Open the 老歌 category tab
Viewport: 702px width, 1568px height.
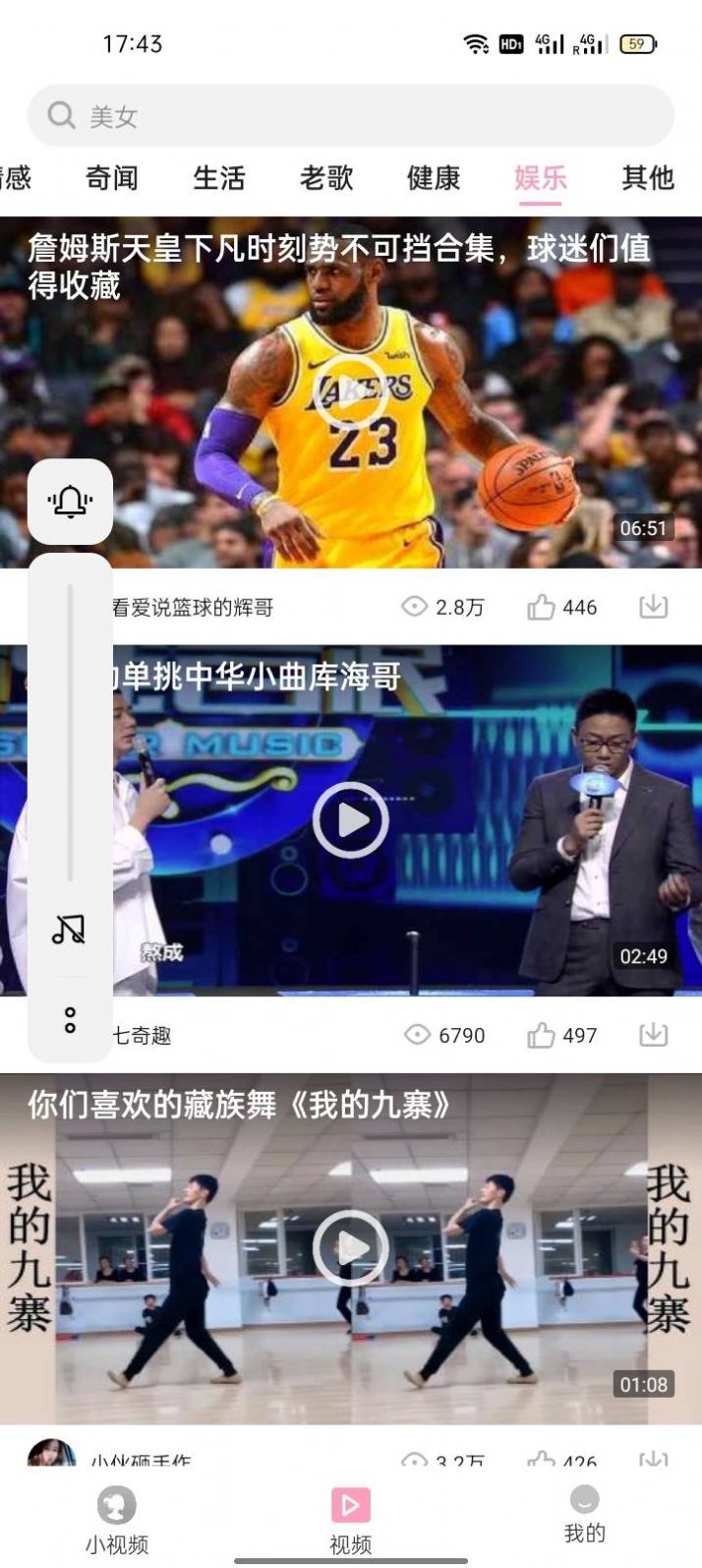(x=325, y=178)
